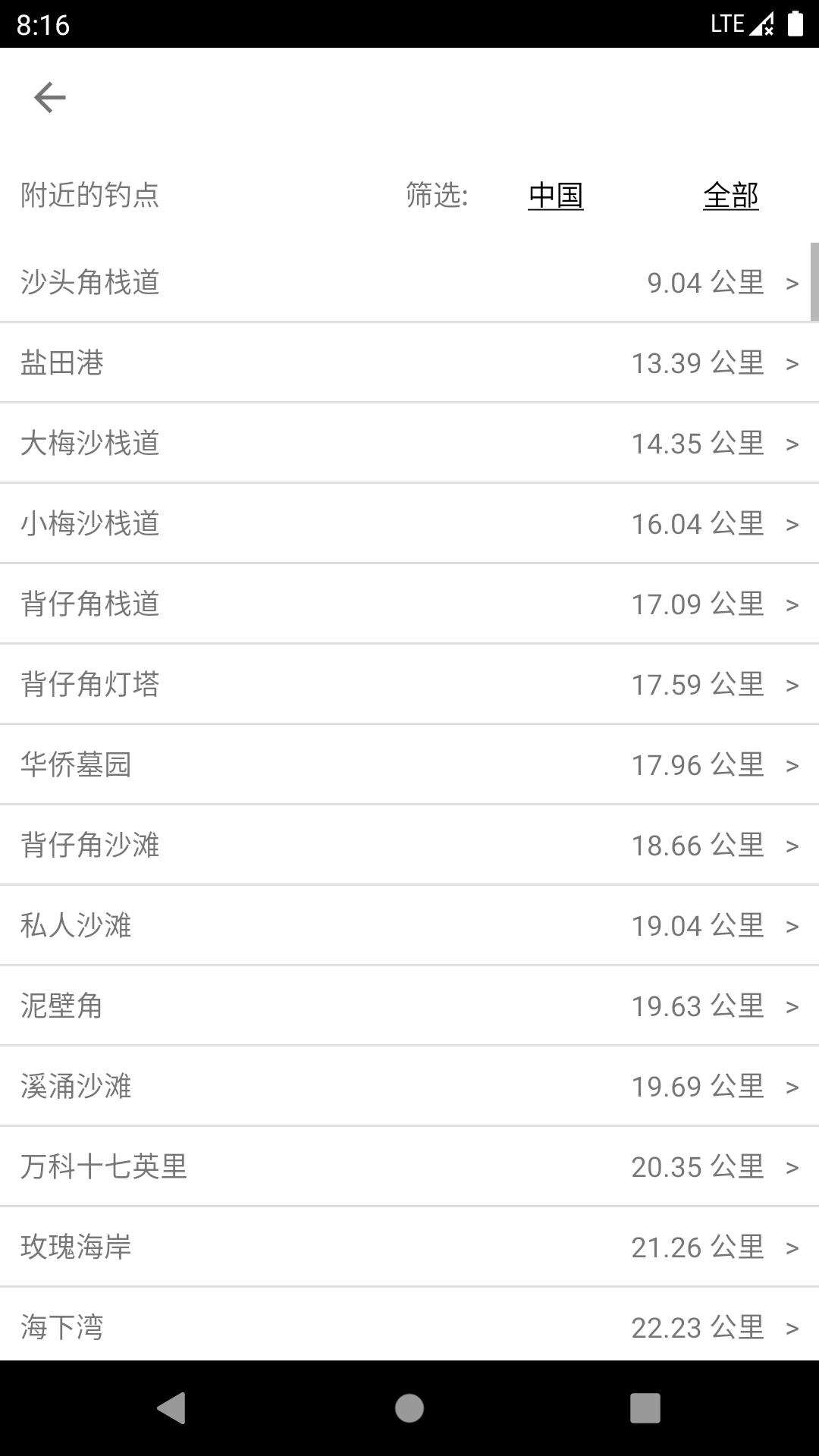This screenshot has height=1456, width=819.
Task: Open the 大梅沙栈道 fishing spot
Action: [x=409, y=444]
